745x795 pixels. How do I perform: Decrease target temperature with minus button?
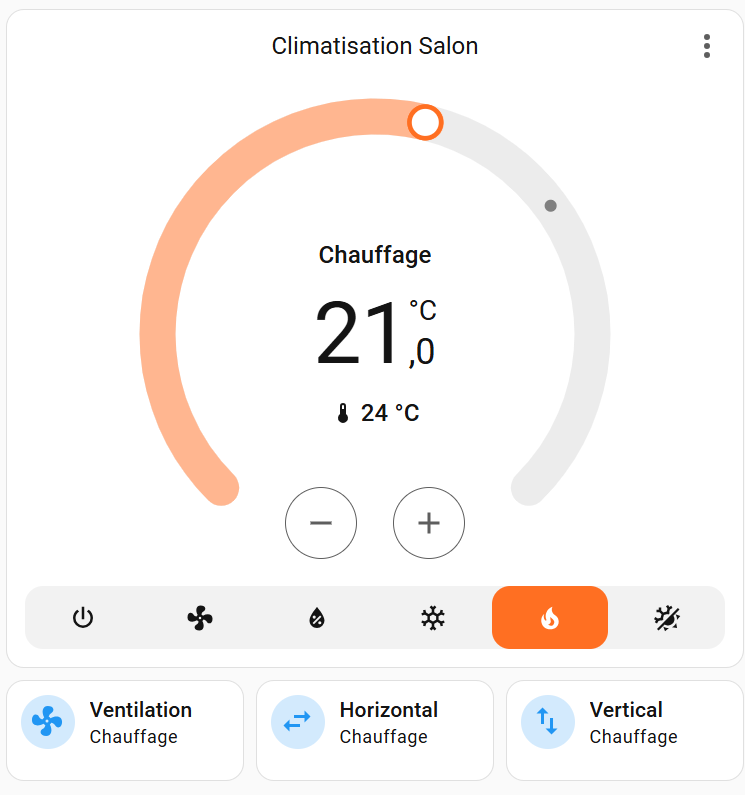(x=321, y=522)
